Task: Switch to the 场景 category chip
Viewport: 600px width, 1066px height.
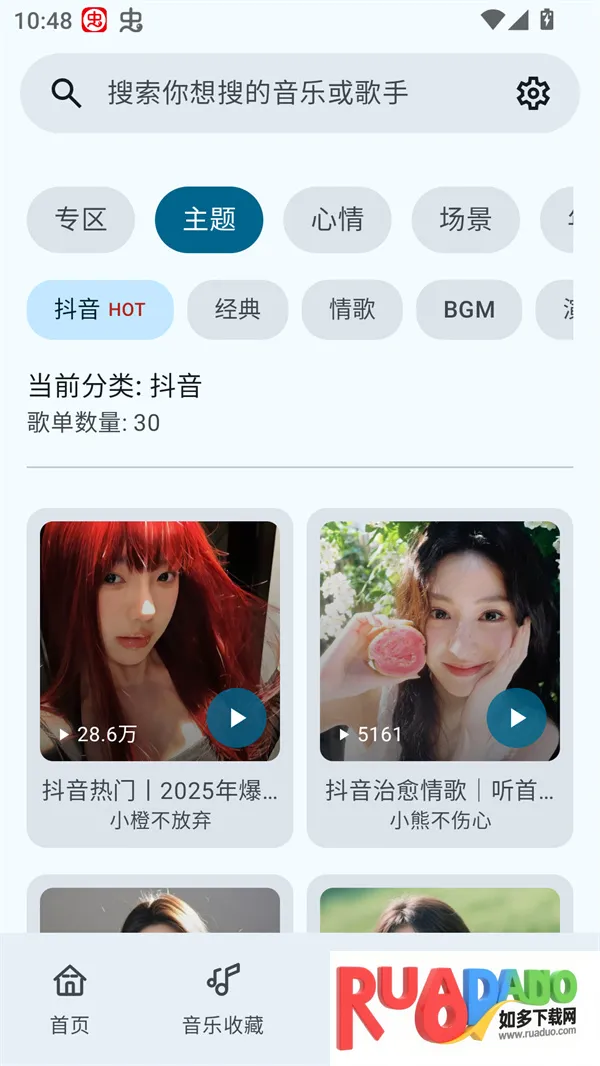Action: pos(465,220)
